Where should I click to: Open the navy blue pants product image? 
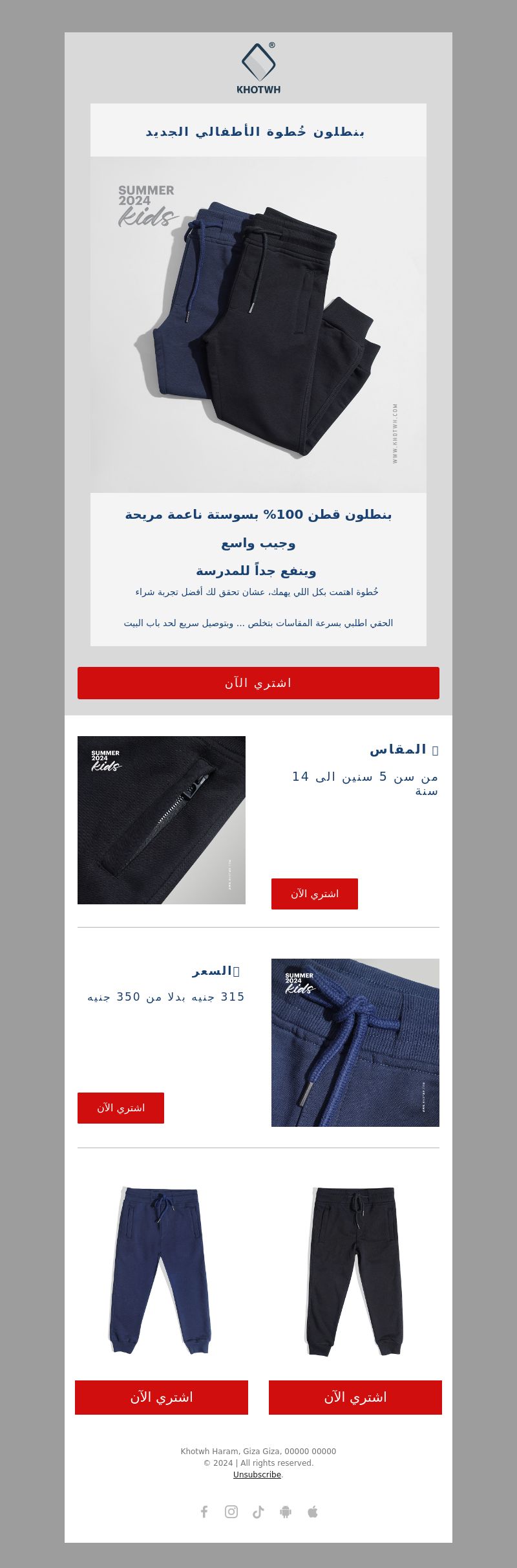pyautogui.click(x=160, y=1270)
